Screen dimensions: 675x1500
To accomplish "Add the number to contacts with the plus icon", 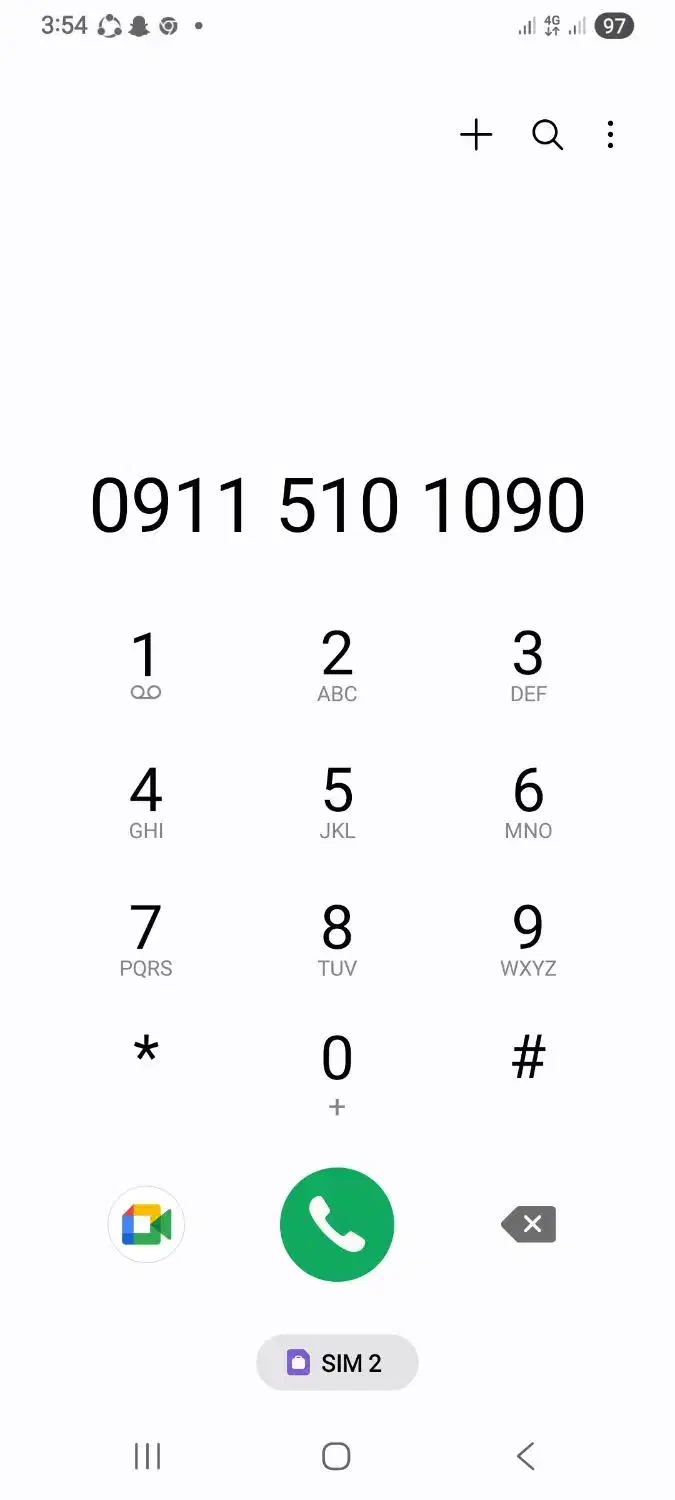I will coord(476,135).
